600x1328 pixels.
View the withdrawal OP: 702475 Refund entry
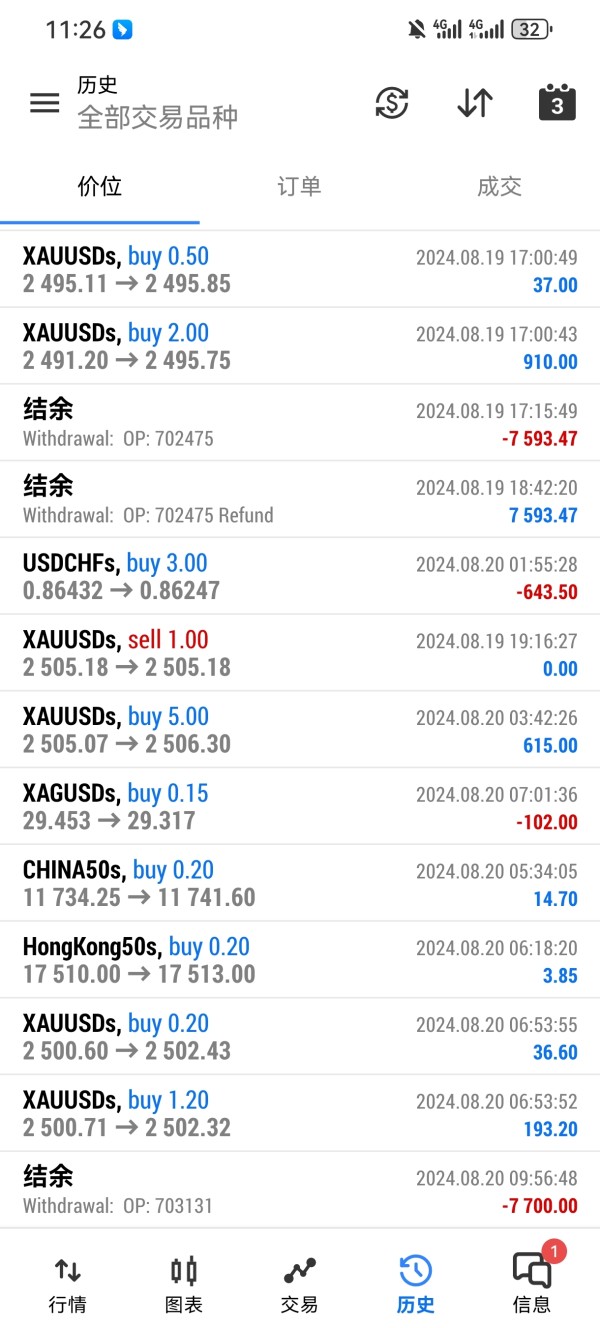300,500
